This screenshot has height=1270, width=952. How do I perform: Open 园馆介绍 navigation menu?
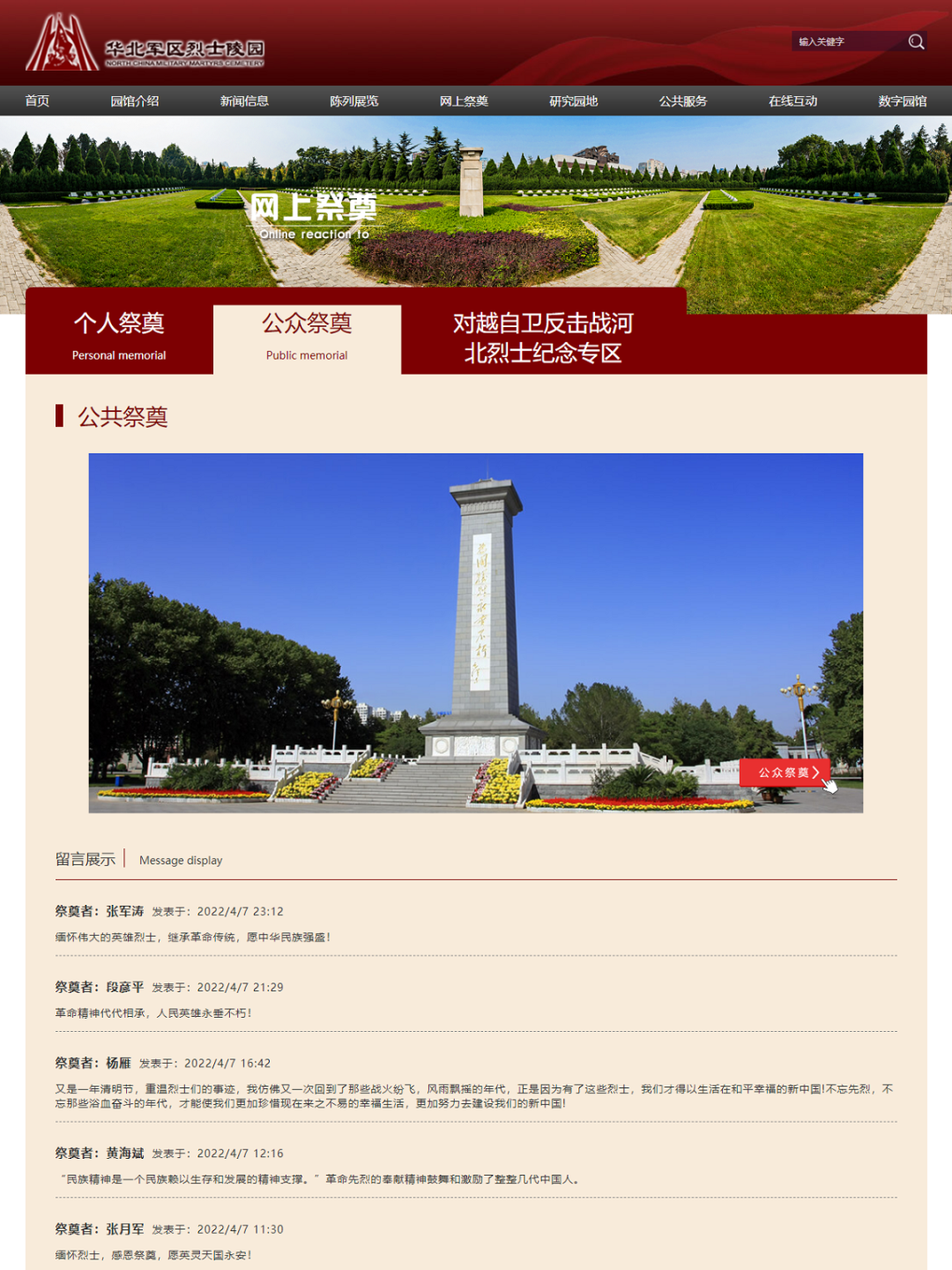tap(135, 101)
